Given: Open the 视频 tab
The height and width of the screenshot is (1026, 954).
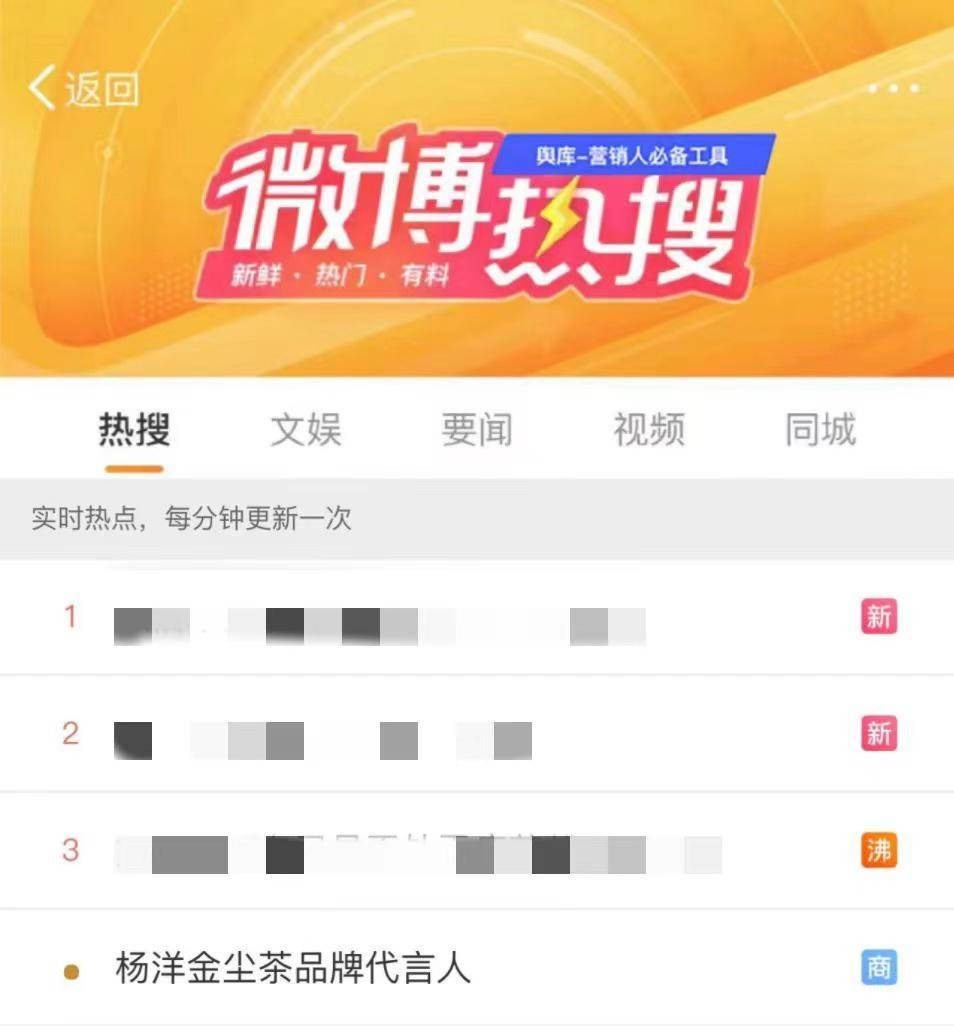Looking at the screenshot, I should tap(649, 431).
